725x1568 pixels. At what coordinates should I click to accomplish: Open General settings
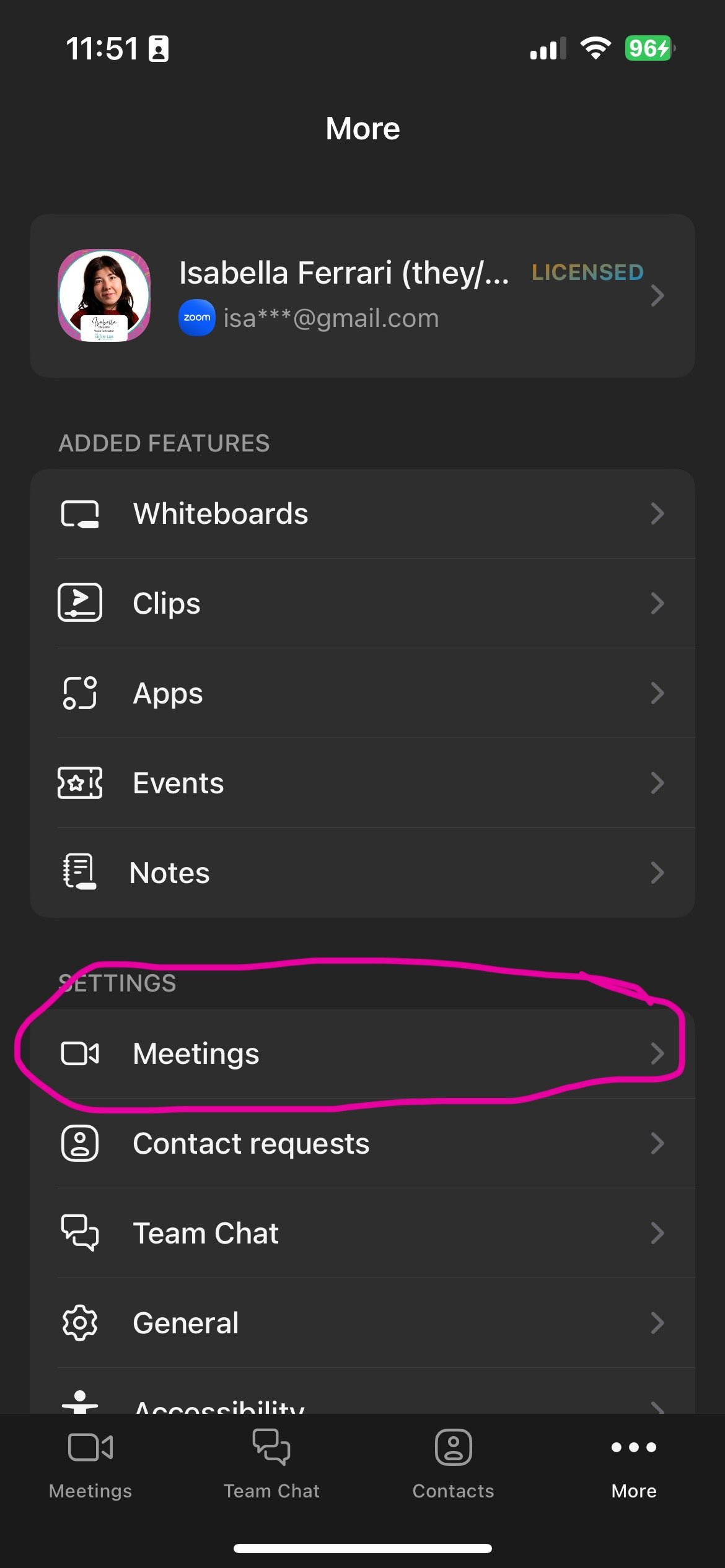click(x=362, y=1323)
